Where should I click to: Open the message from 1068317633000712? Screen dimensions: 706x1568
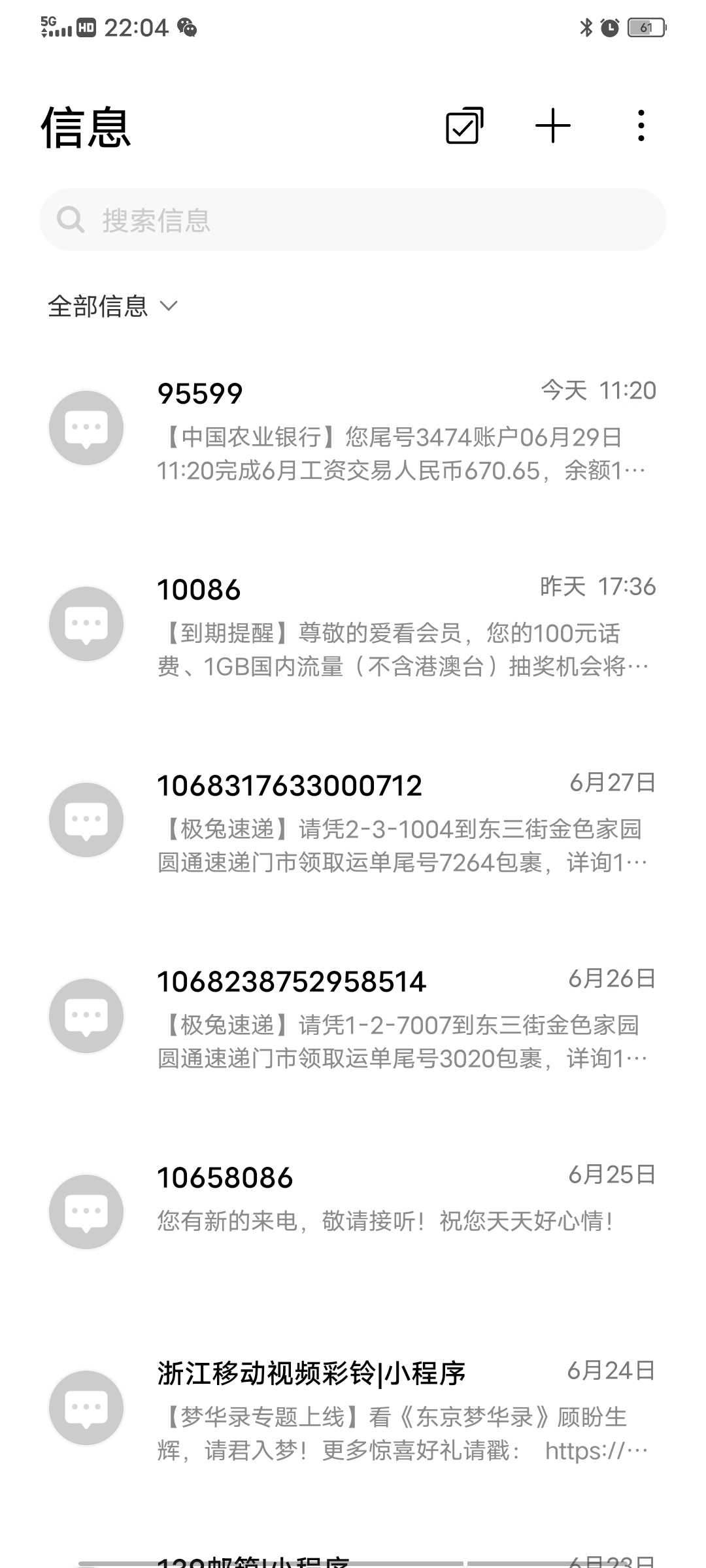click(353, 820)
